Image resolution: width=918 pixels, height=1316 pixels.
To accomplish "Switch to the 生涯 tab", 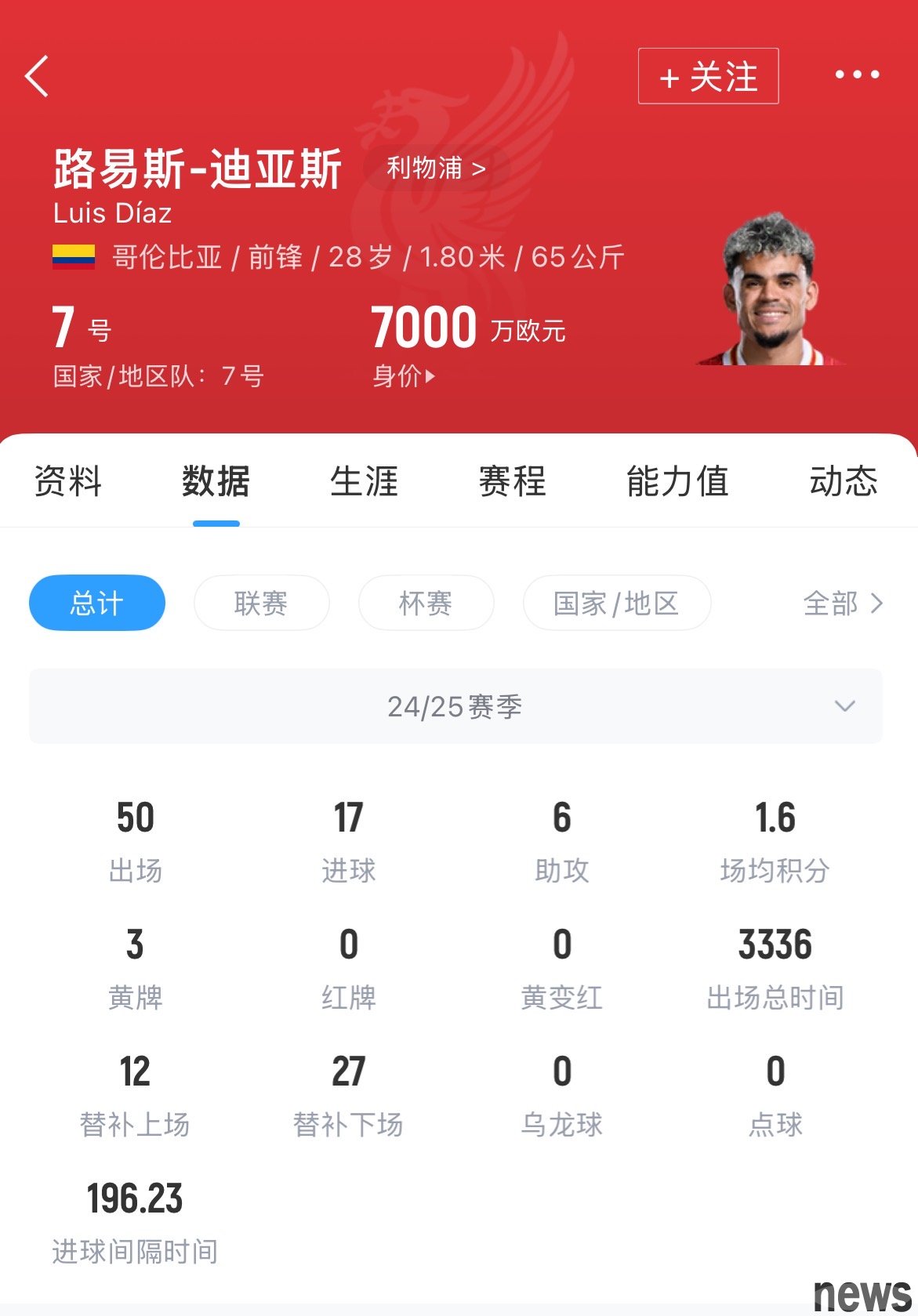I will click(x=364, y=481).
